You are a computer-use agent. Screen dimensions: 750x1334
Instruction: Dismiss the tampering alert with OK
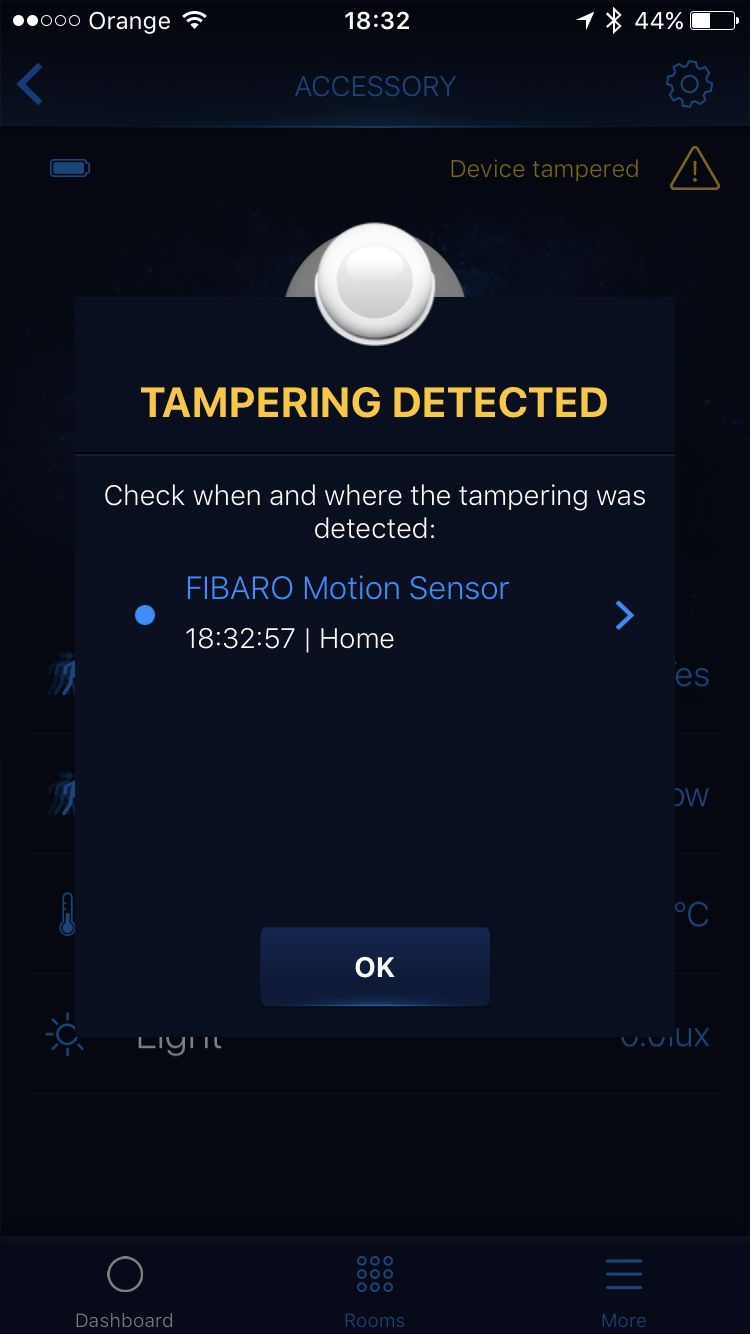[x=375, y=966]
